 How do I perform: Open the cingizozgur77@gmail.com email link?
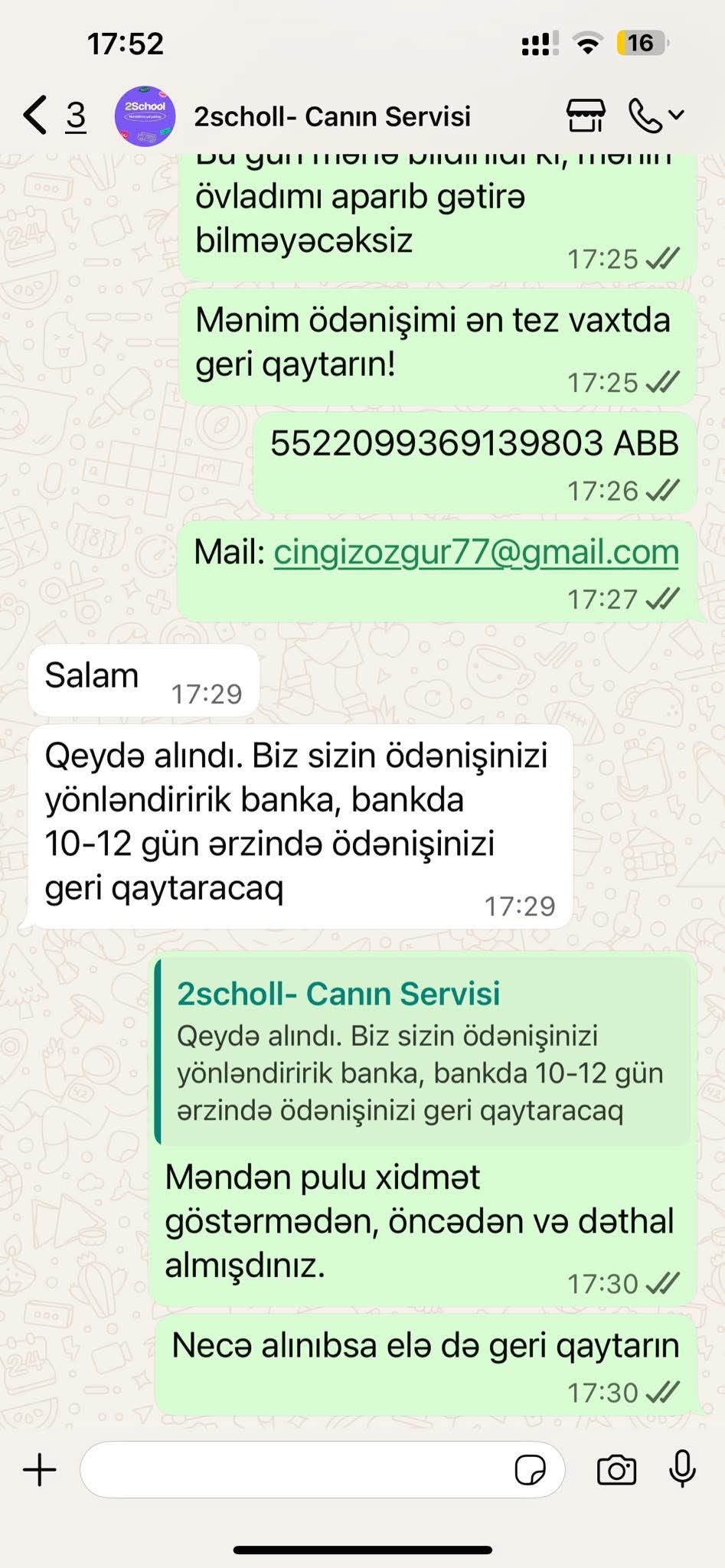click(x=475, y=553)
